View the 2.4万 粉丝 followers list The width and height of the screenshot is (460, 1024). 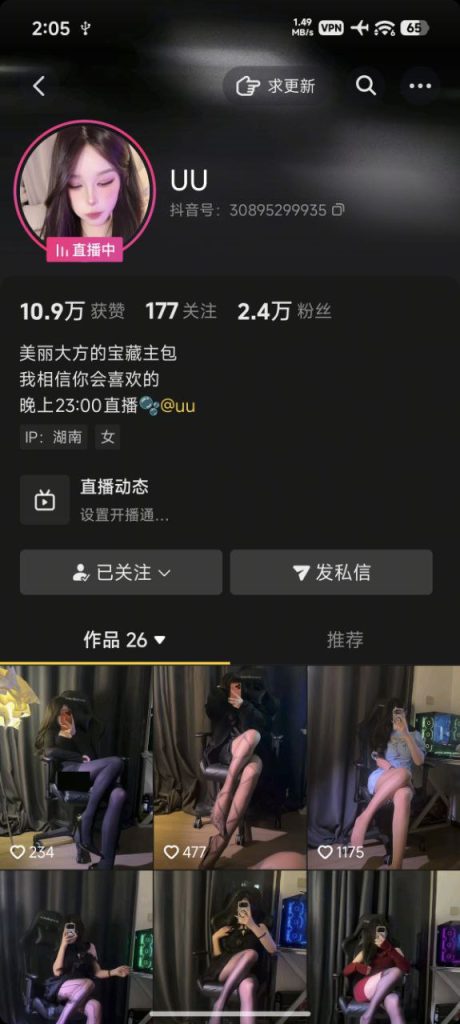[x=284, y=312]
